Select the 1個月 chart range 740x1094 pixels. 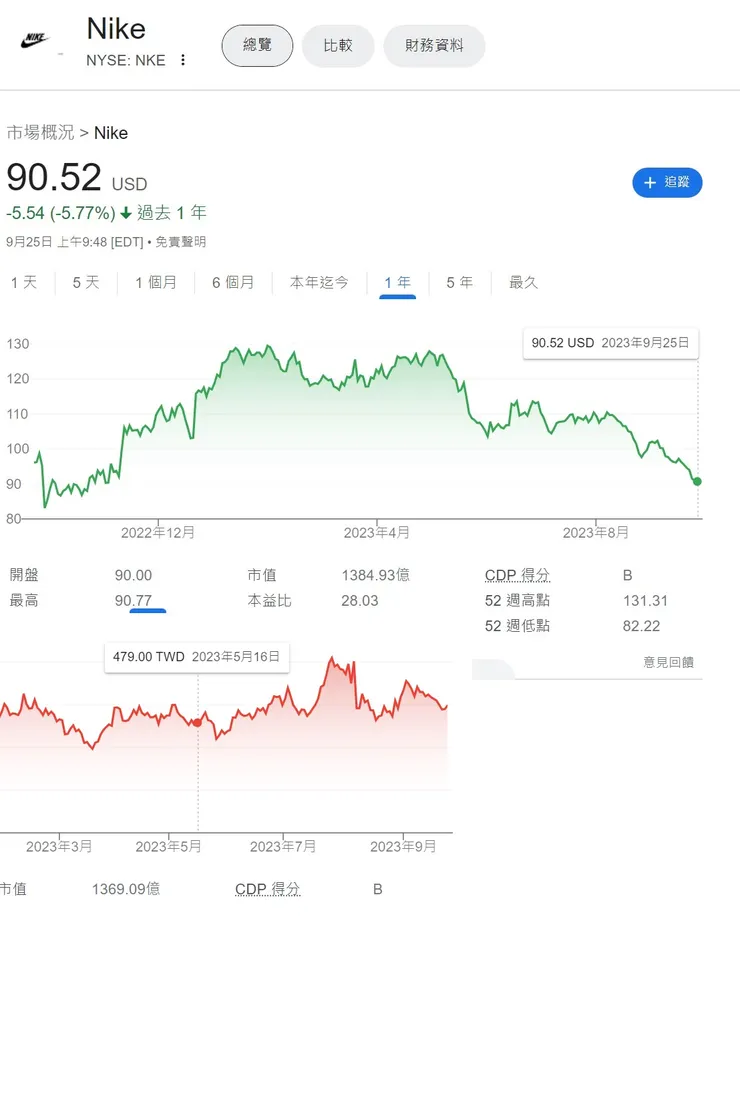(x=157, y=282)
